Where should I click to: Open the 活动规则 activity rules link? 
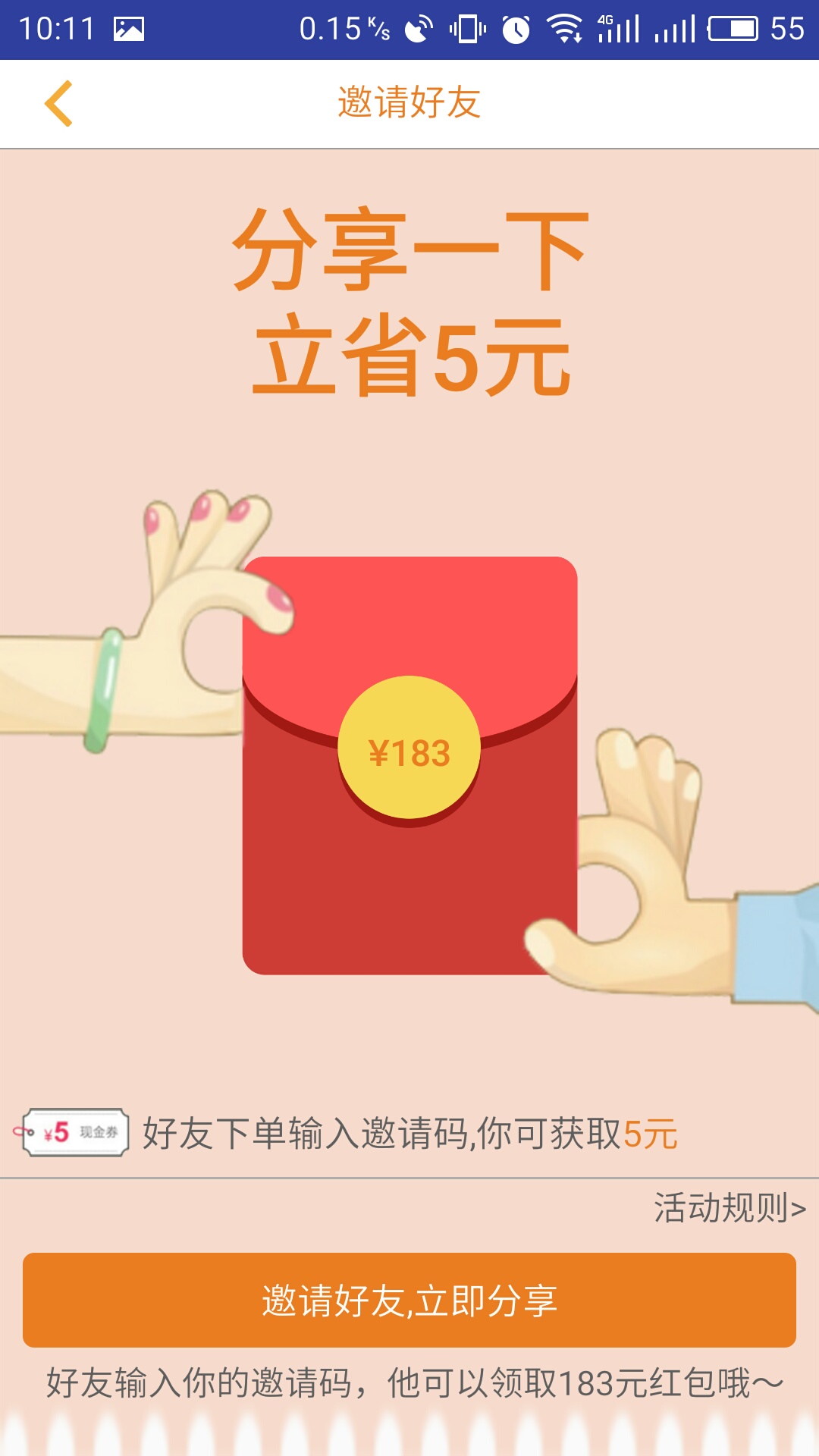pos(729,1208)
